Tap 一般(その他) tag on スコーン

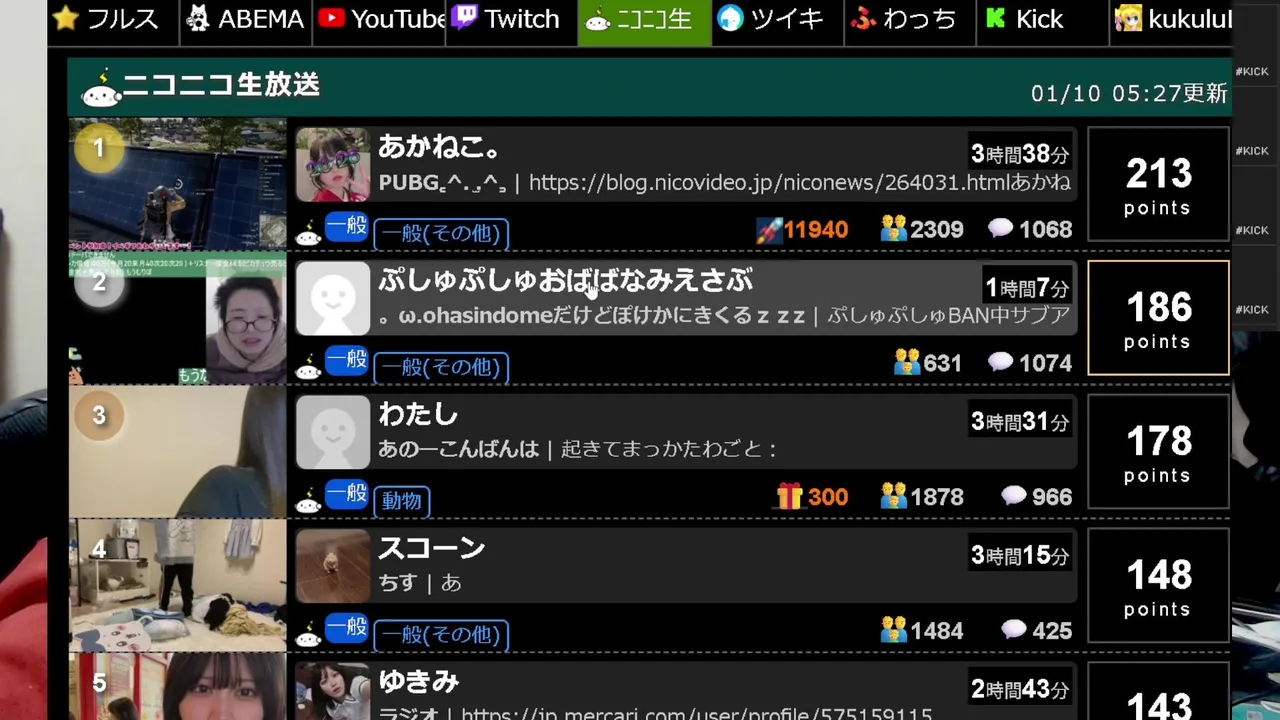pyautogui.click(x=441, y=634)
